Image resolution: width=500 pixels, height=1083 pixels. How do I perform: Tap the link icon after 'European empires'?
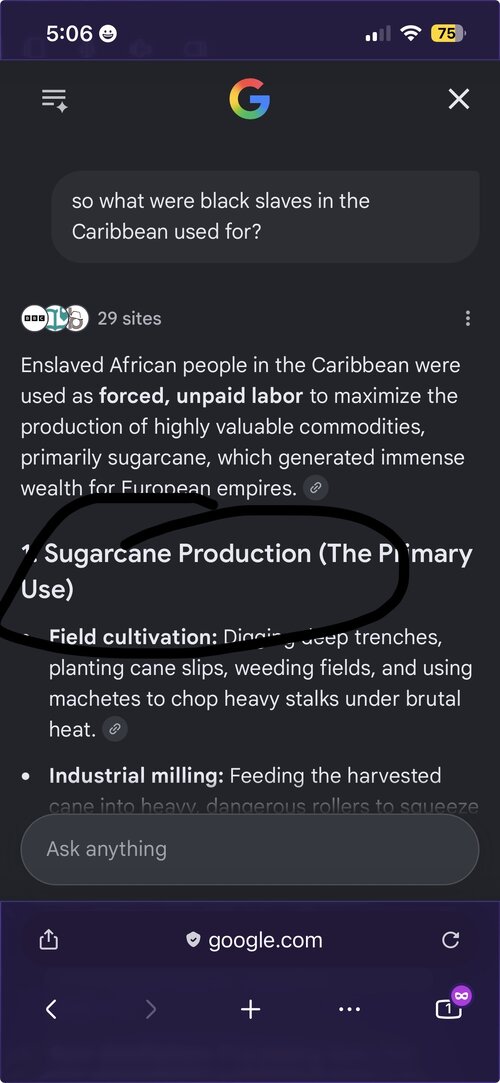(316, 488)
